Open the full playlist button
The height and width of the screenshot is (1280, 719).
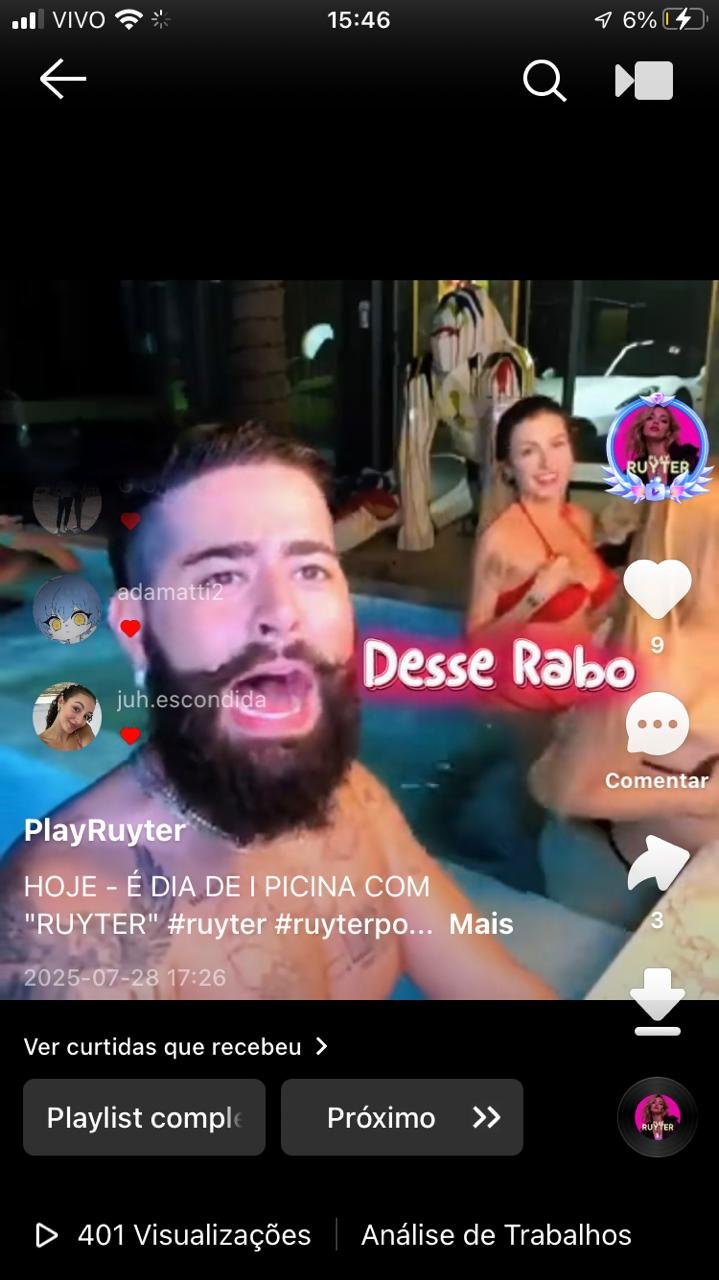(144, 1117)
